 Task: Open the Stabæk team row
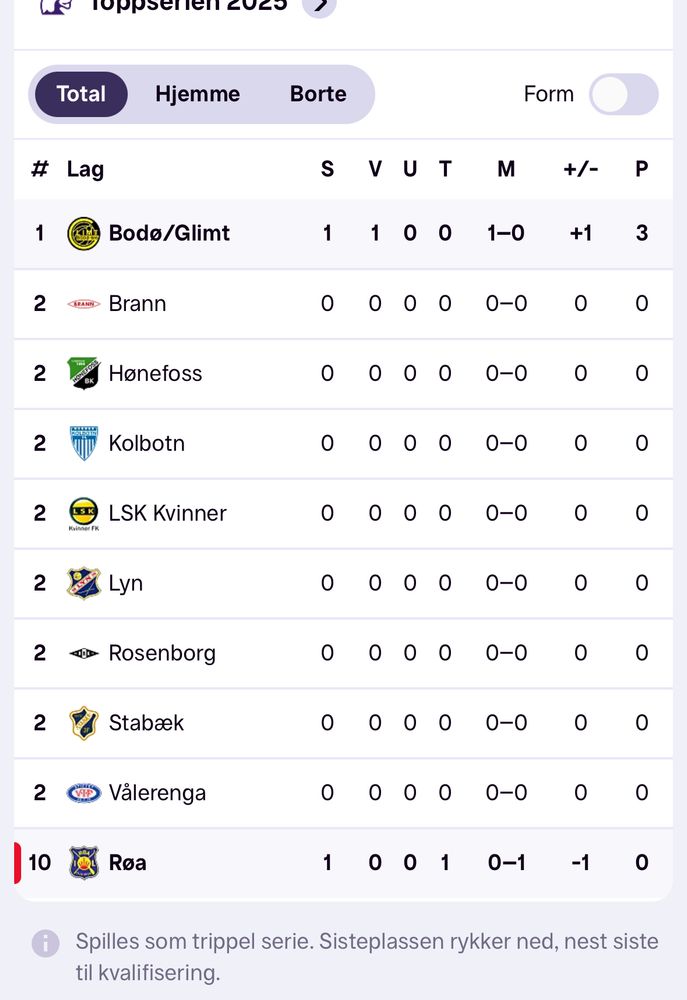[343, 723]
